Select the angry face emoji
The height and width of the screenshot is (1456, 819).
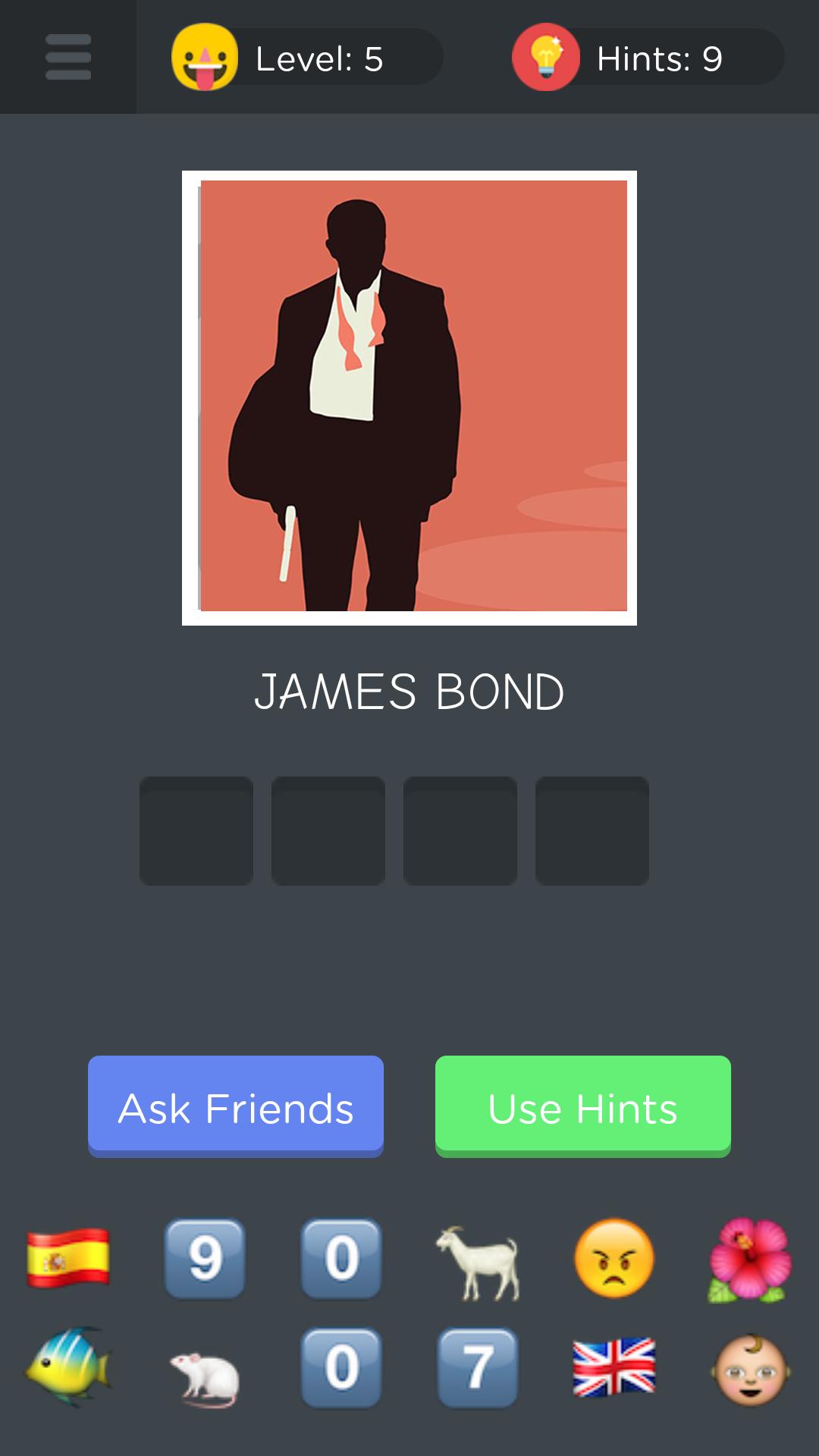[x=614, y=1259]
